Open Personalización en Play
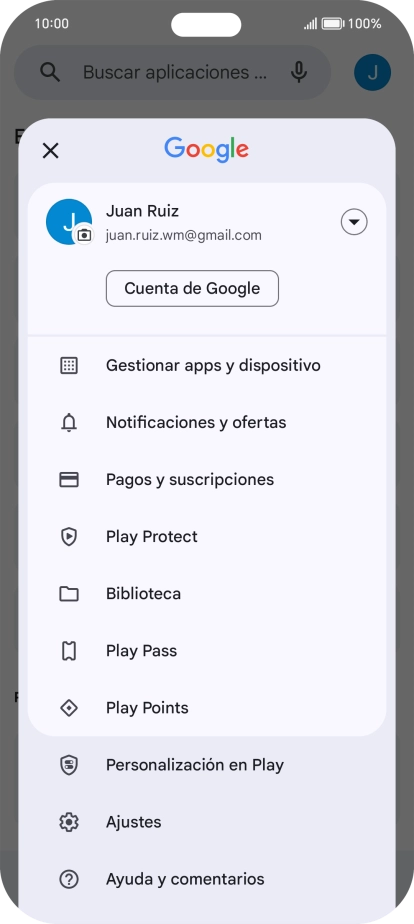 pyautogui.click(x=207, y=765)
